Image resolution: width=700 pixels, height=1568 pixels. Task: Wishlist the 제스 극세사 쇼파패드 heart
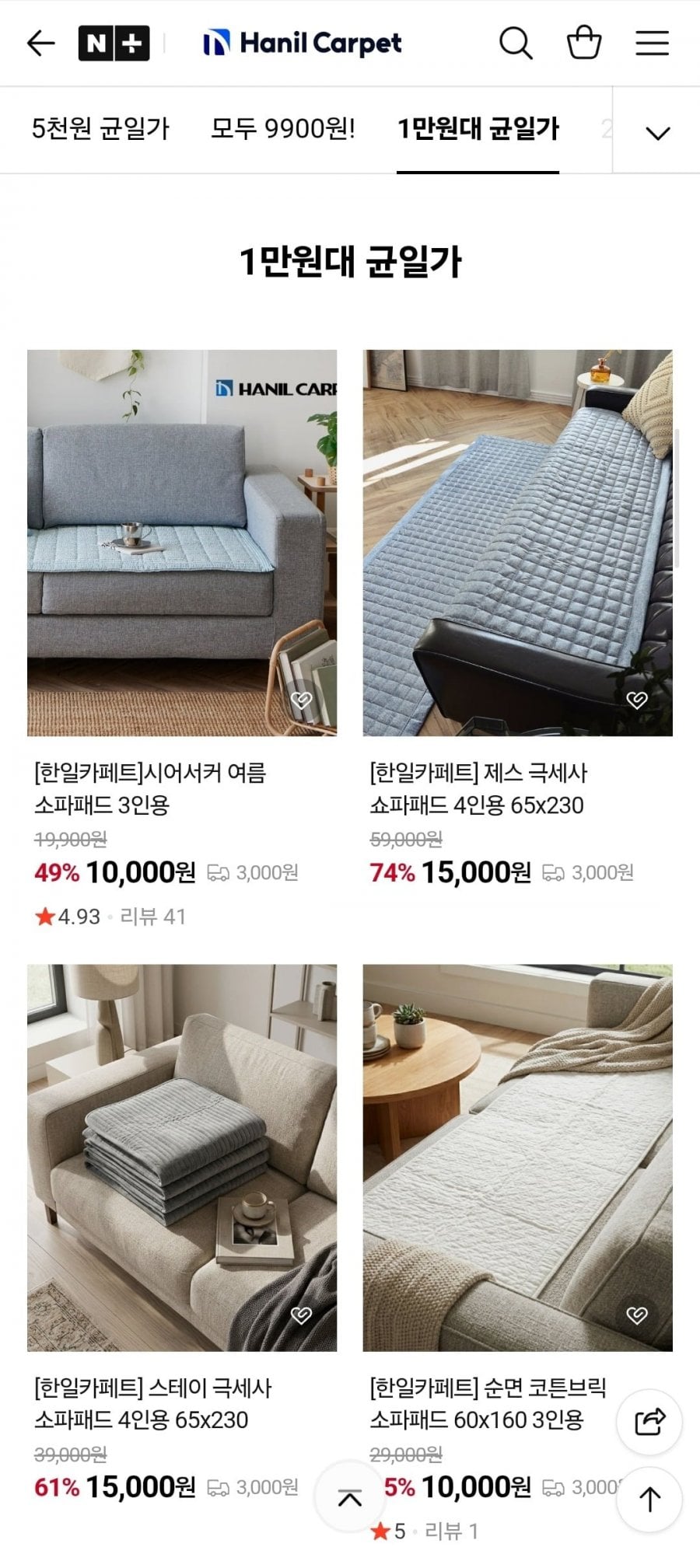pos(637,700)
